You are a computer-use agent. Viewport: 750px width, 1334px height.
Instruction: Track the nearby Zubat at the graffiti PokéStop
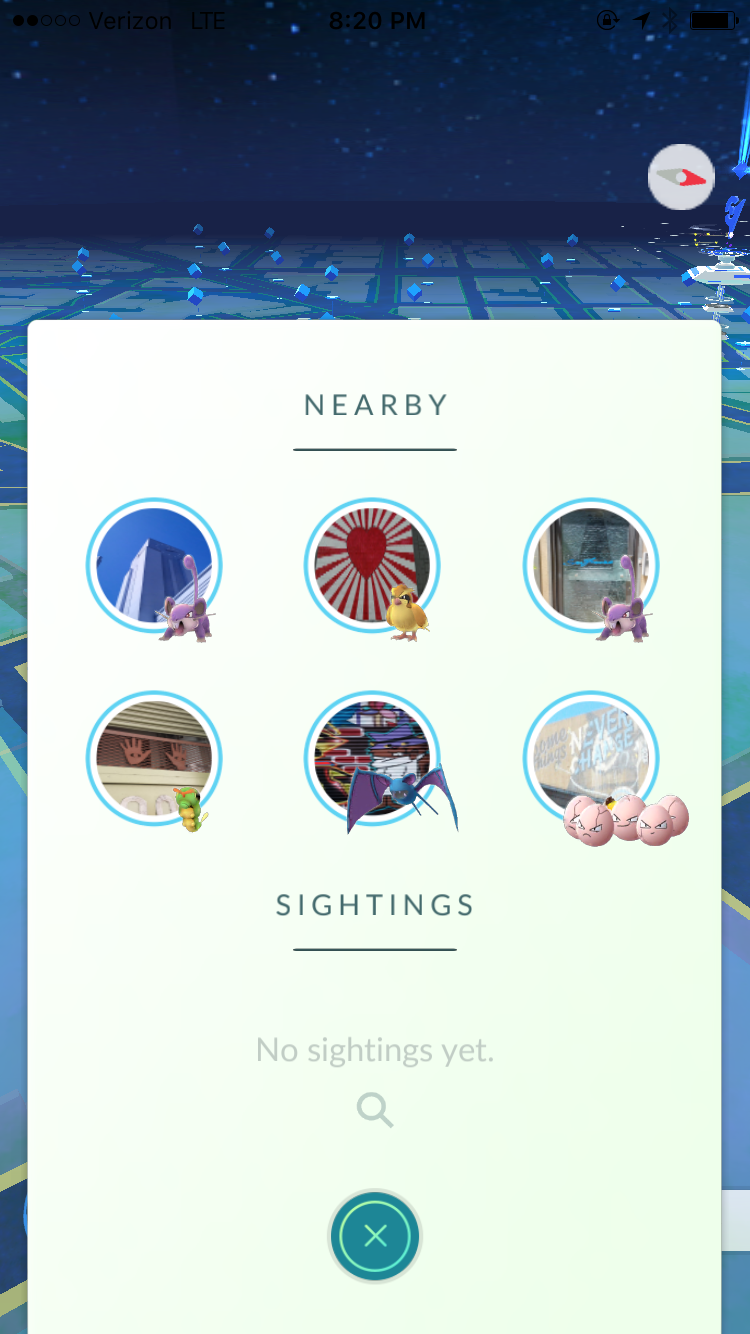[x=372, y=759]
